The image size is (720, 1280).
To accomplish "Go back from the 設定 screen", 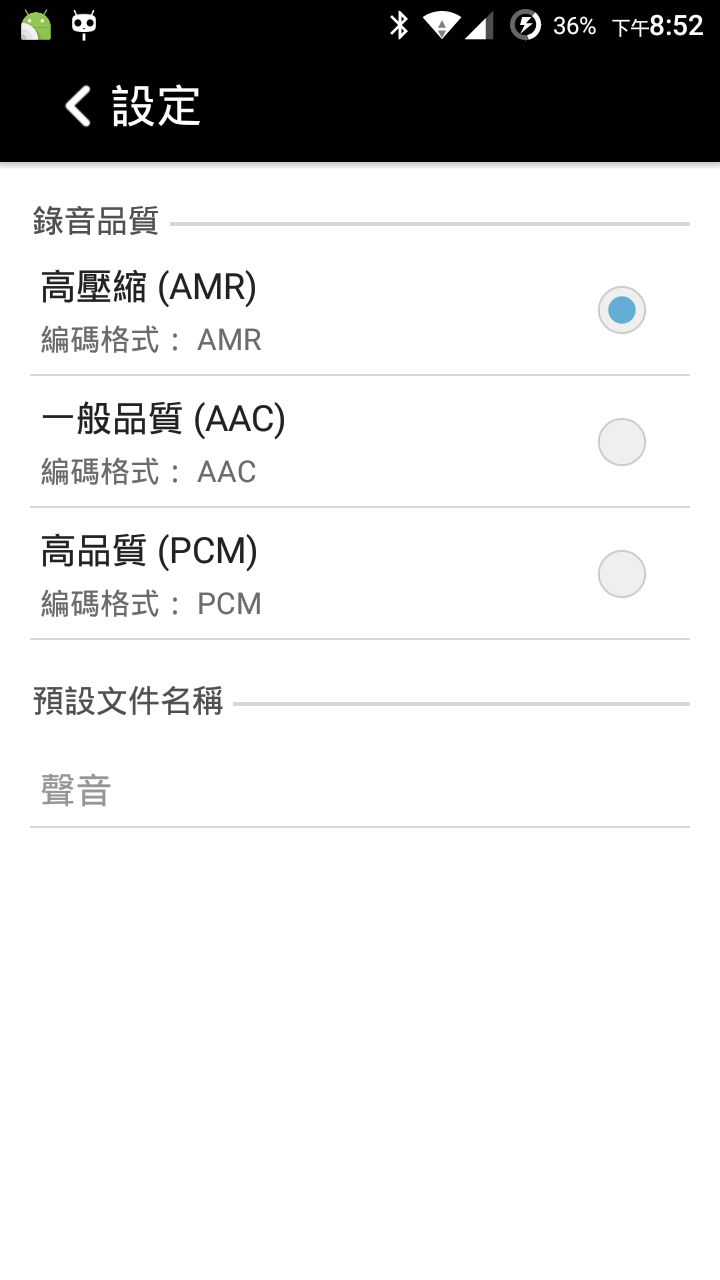I will coord(78,106).
